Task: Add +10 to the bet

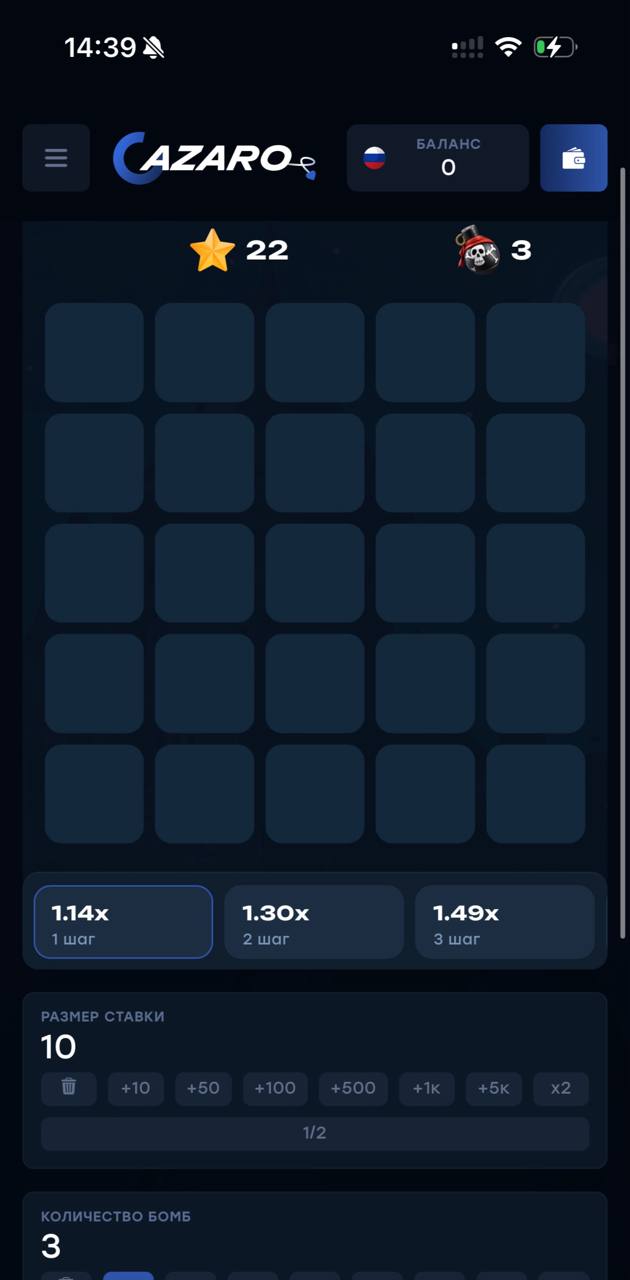Action: (135, 1088)
